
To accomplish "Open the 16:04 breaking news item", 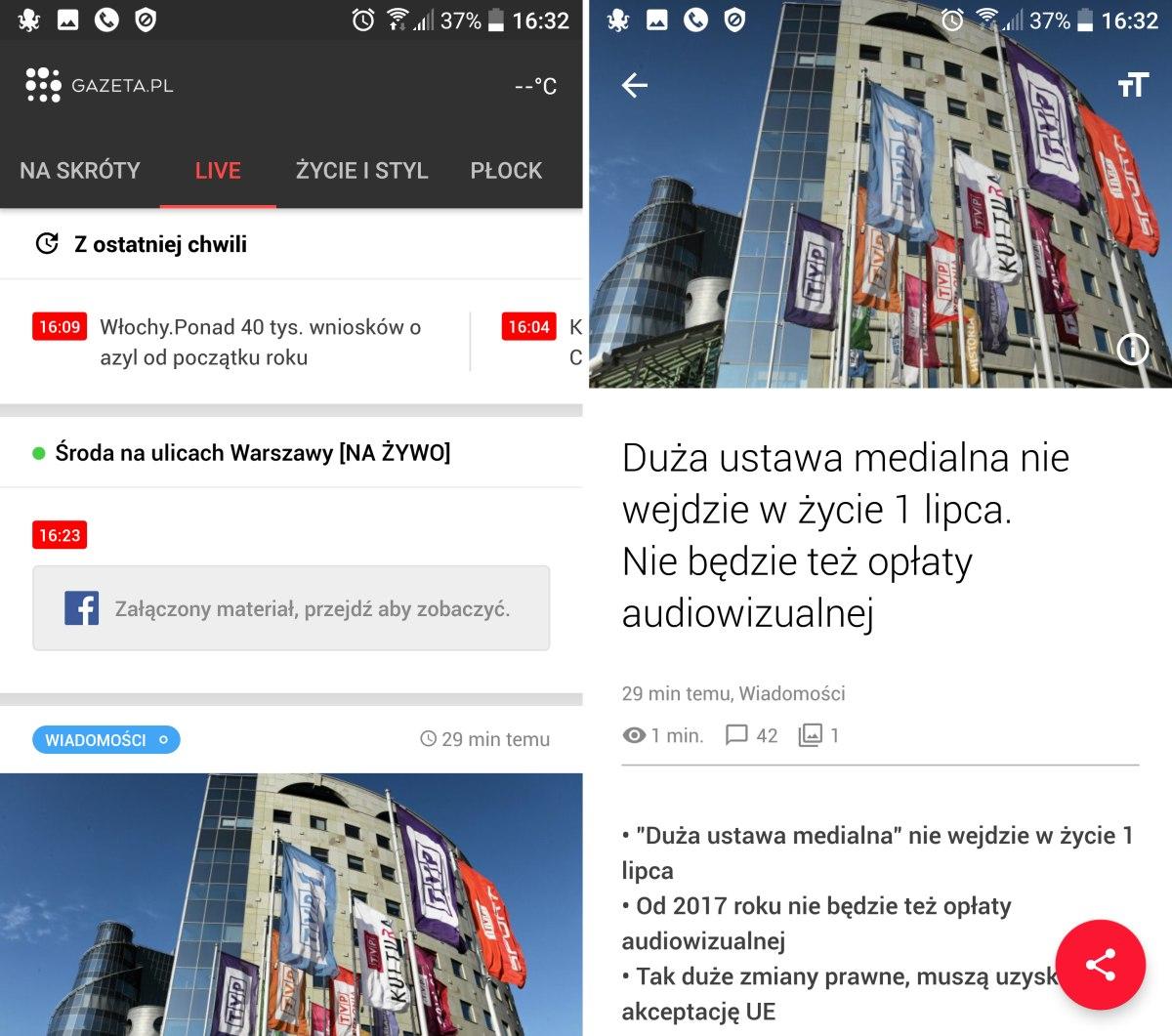I will 542,342.
